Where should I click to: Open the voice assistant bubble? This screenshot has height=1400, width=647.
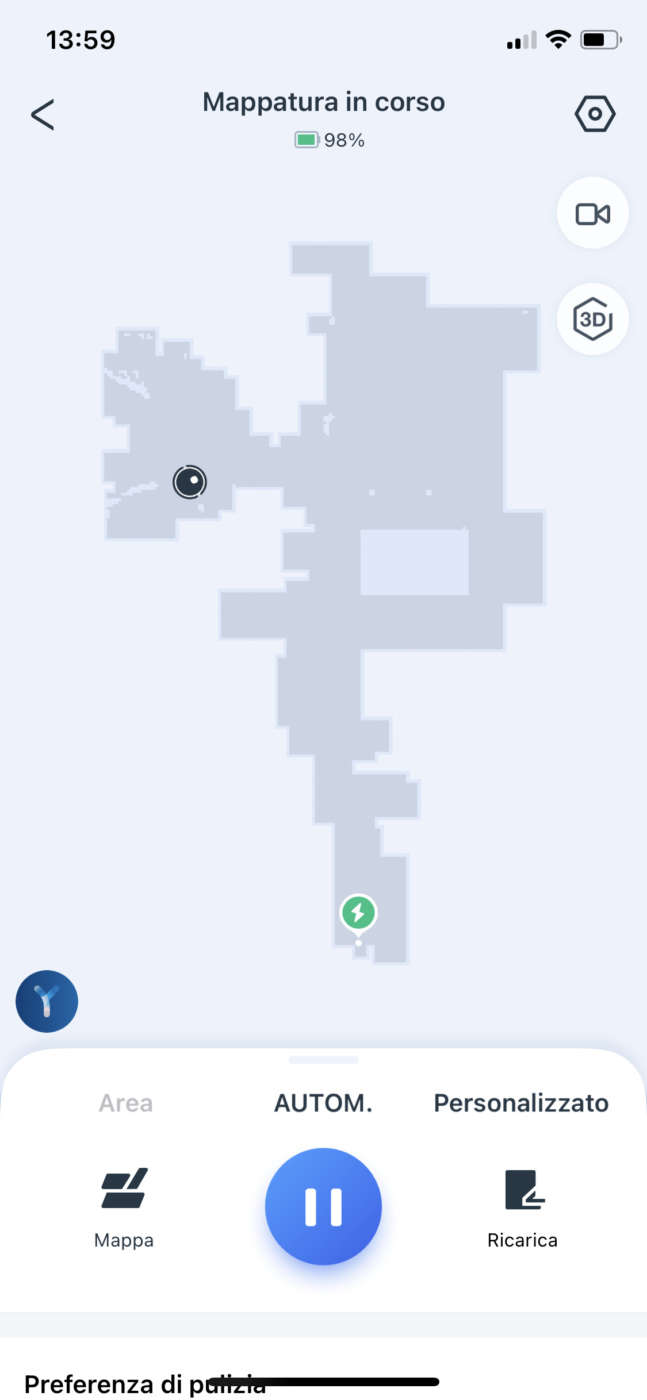point(47,1001)
